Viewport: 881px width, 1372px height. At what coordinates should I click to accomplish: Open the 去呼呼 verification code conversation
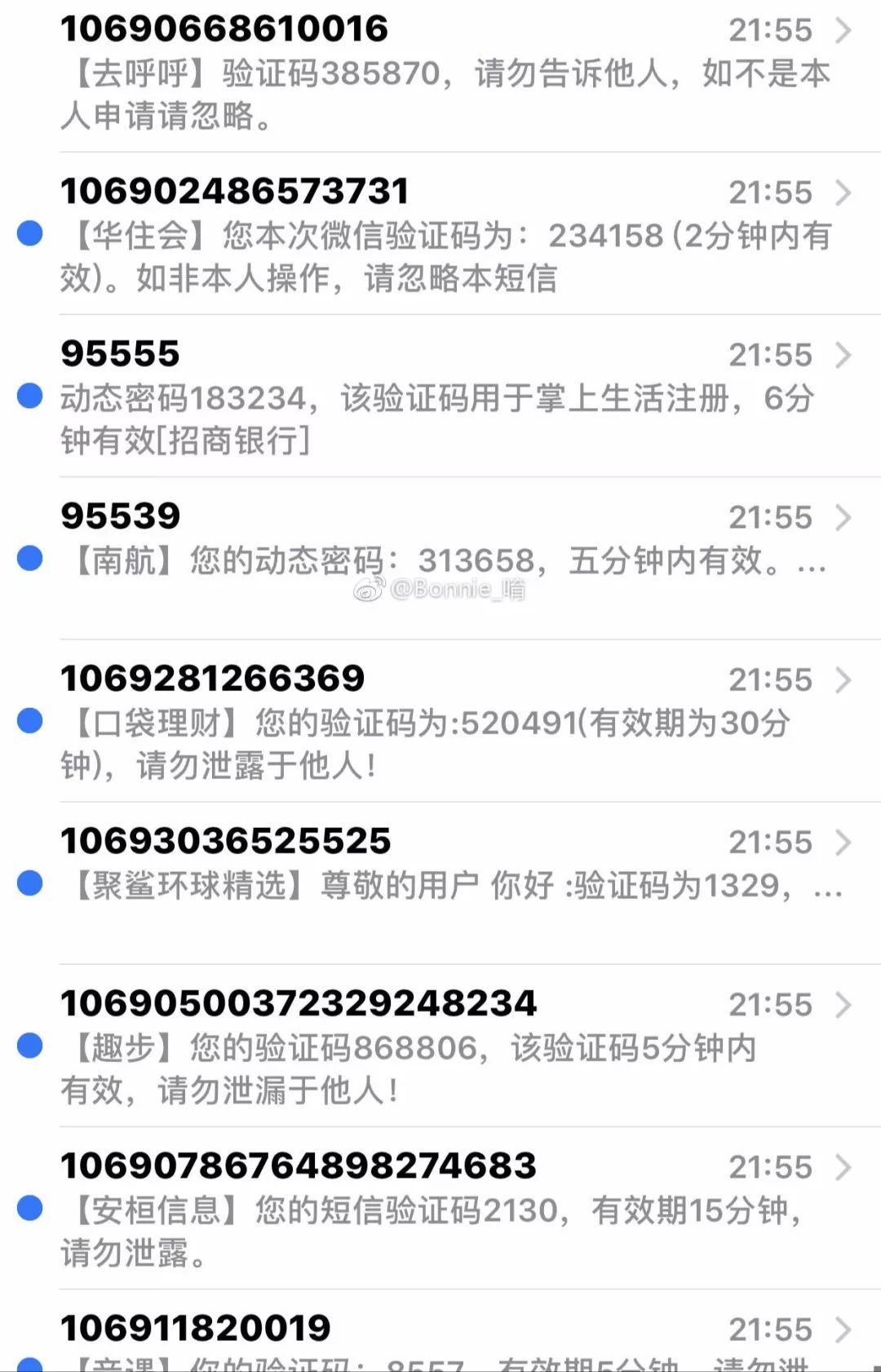tap(408, 73)
